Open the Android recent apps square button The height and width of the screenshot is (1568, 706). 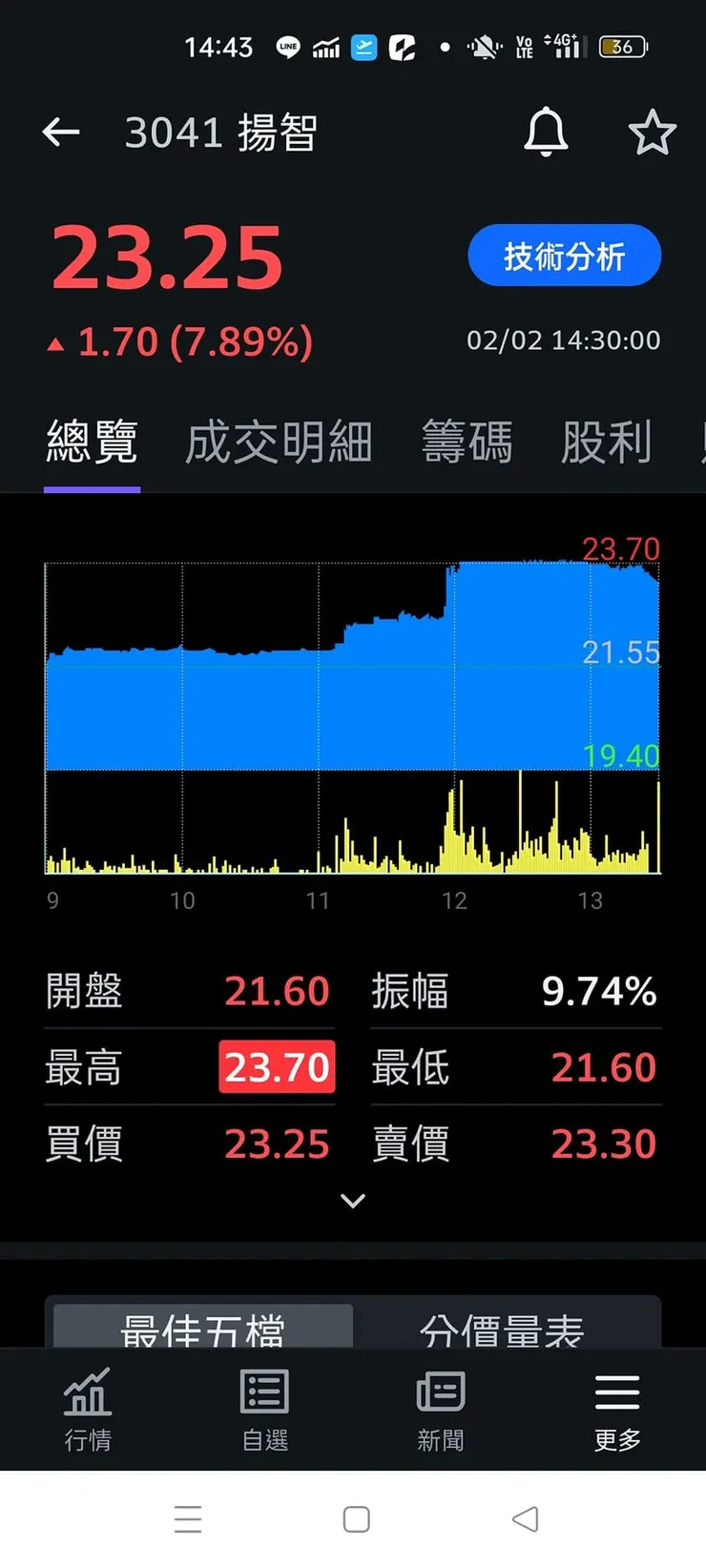(x=354, y=1517)
